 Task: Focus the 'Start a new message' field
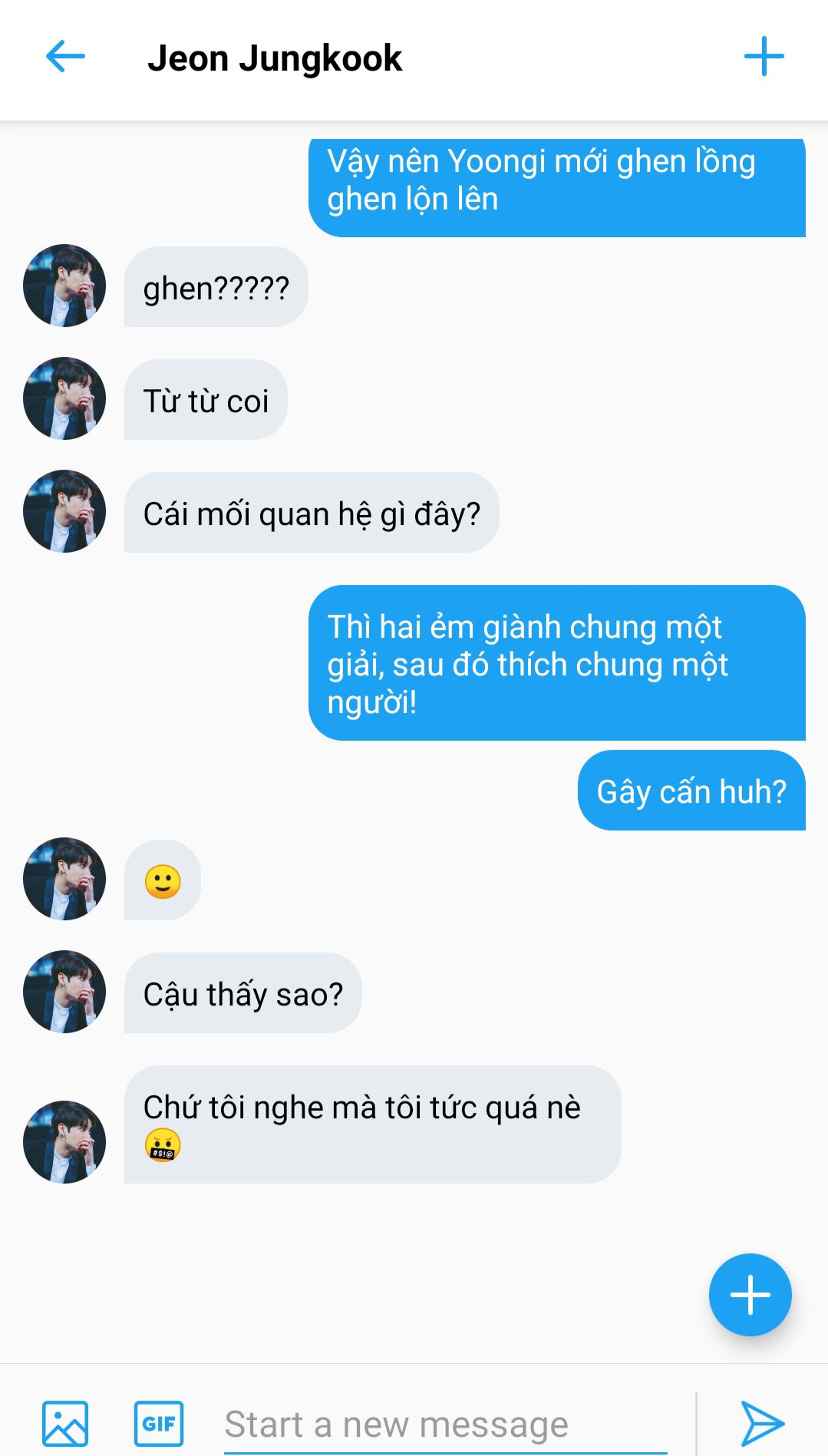[x=445, y=1425]
